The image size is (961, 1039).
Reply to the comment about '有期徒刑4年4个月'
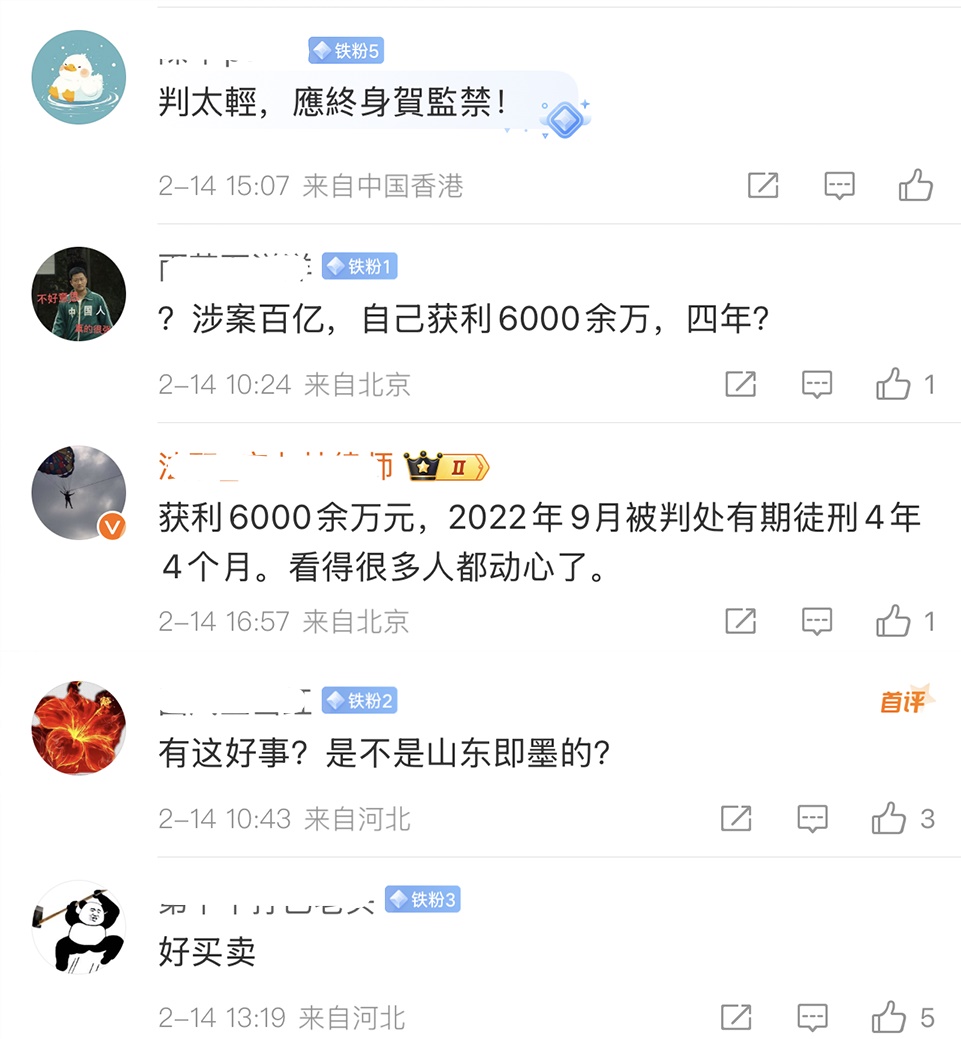point(817,621)
